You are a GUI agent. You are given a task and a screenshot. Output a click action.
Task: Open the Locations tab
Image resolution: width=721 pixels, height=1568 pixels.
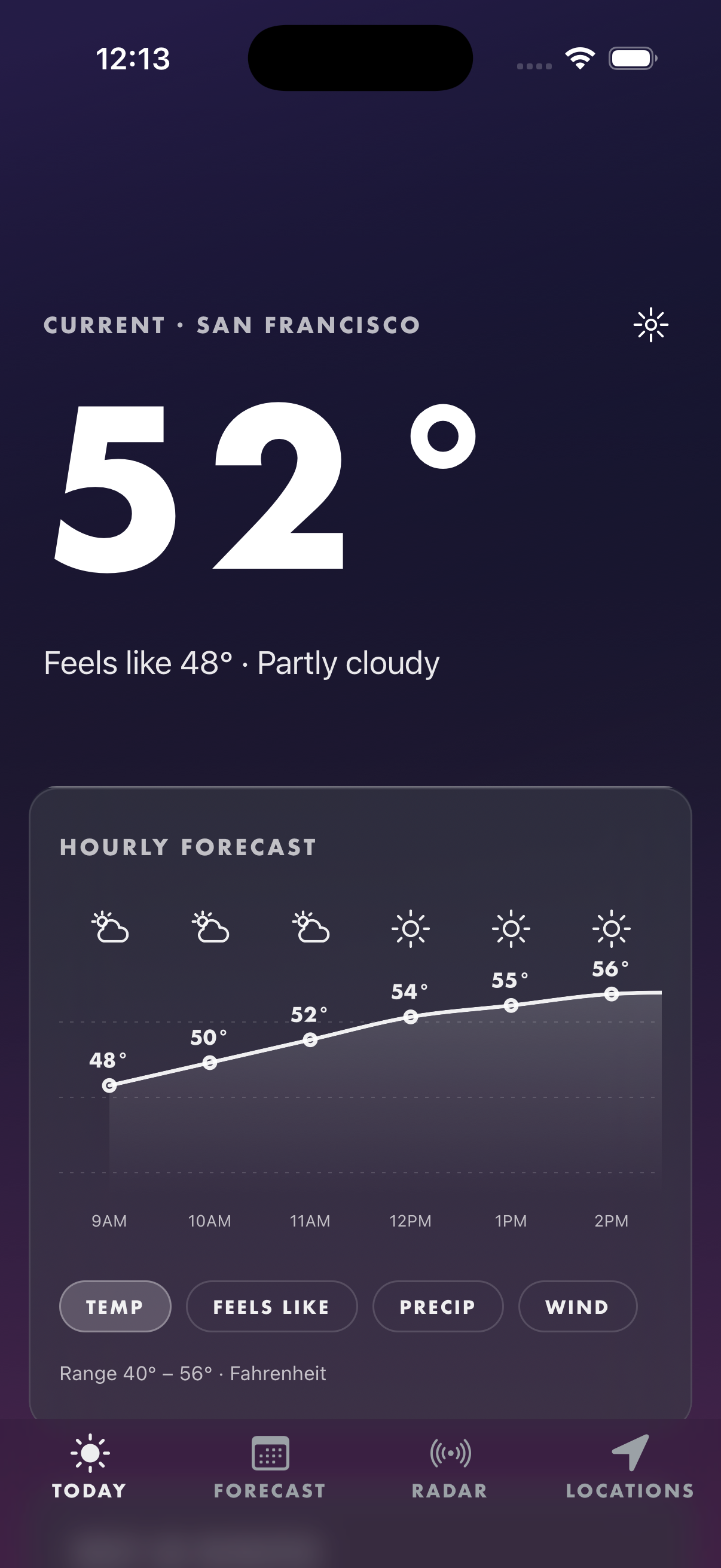630,1467
